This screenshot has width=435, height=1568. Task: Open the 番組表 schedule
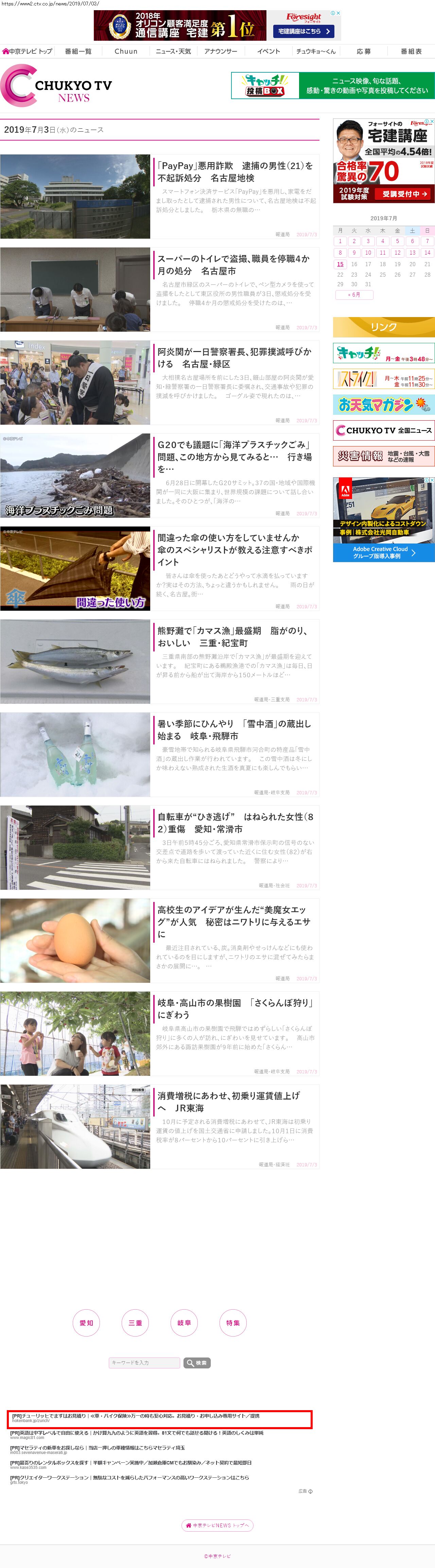pyautogui.click(x=411, y=51)
